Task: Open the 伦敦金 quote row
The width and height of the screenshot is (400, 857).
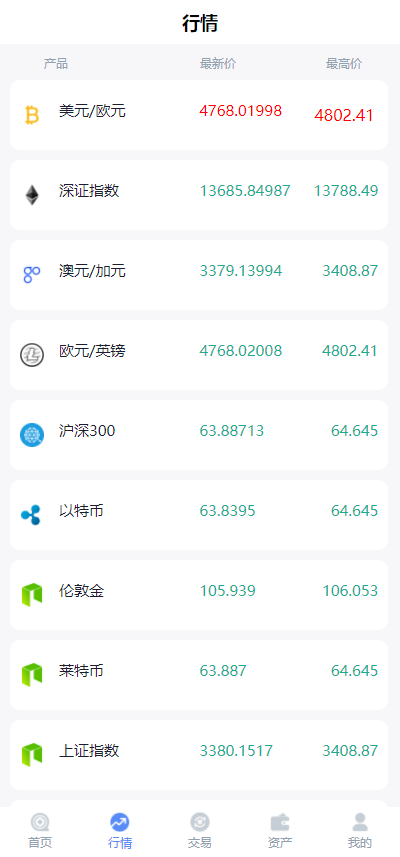Action: pyautogui.click(x=199, y=595)
